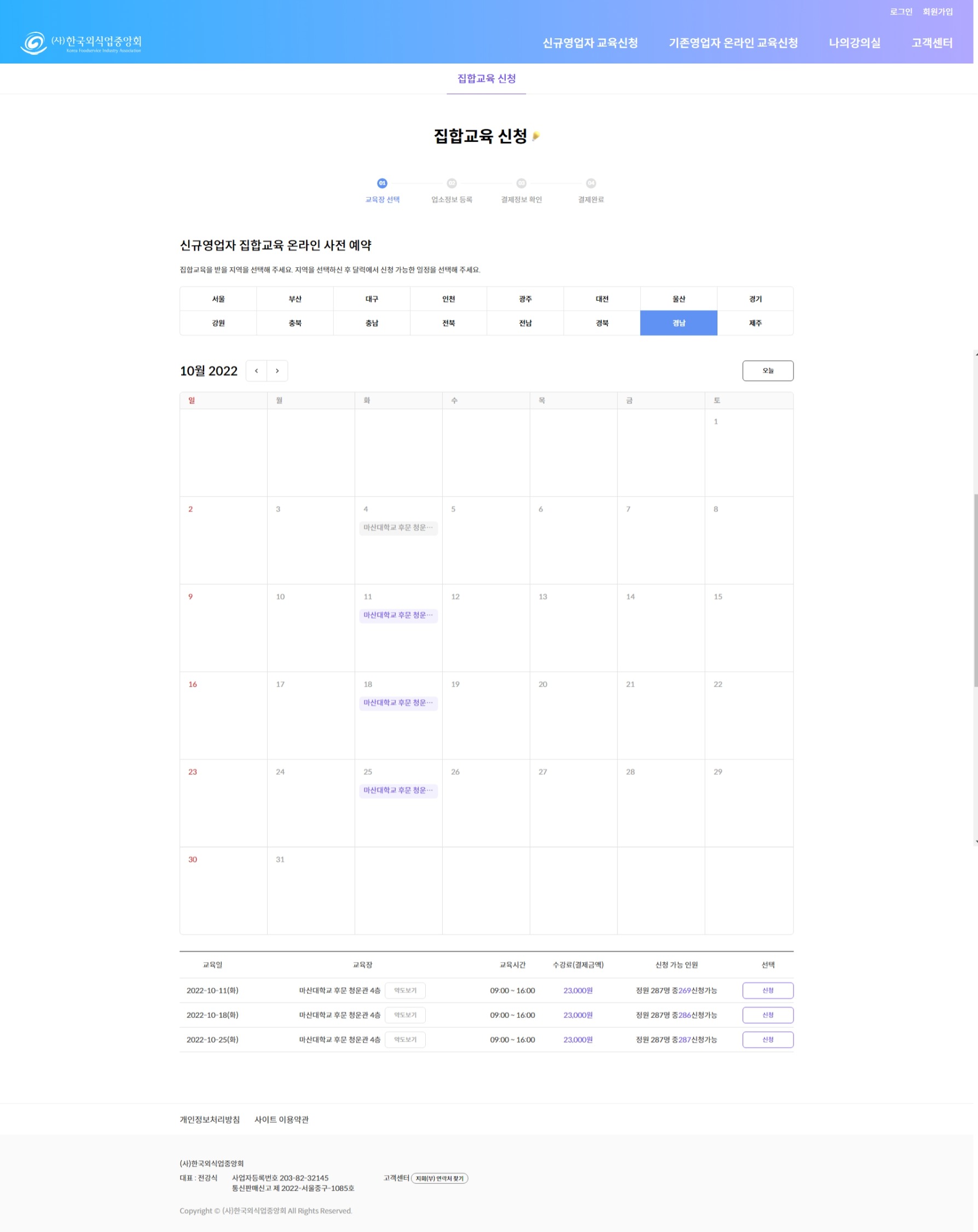
Task: Tap 지회(부) 연락처 찾기 button
Action: [x=439, y=1178]
